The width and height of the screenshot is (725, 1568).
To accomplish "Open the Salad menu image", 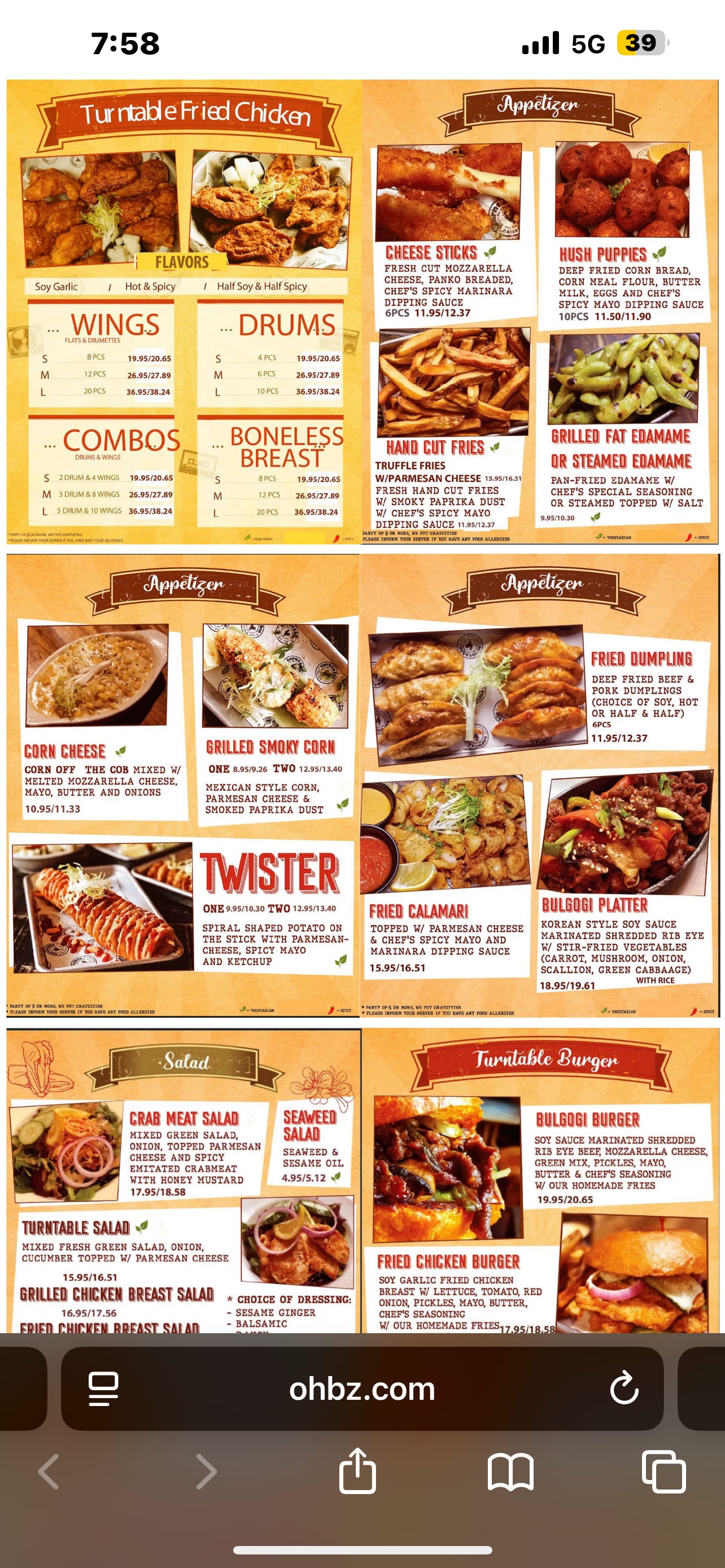I will point(184,1181).
